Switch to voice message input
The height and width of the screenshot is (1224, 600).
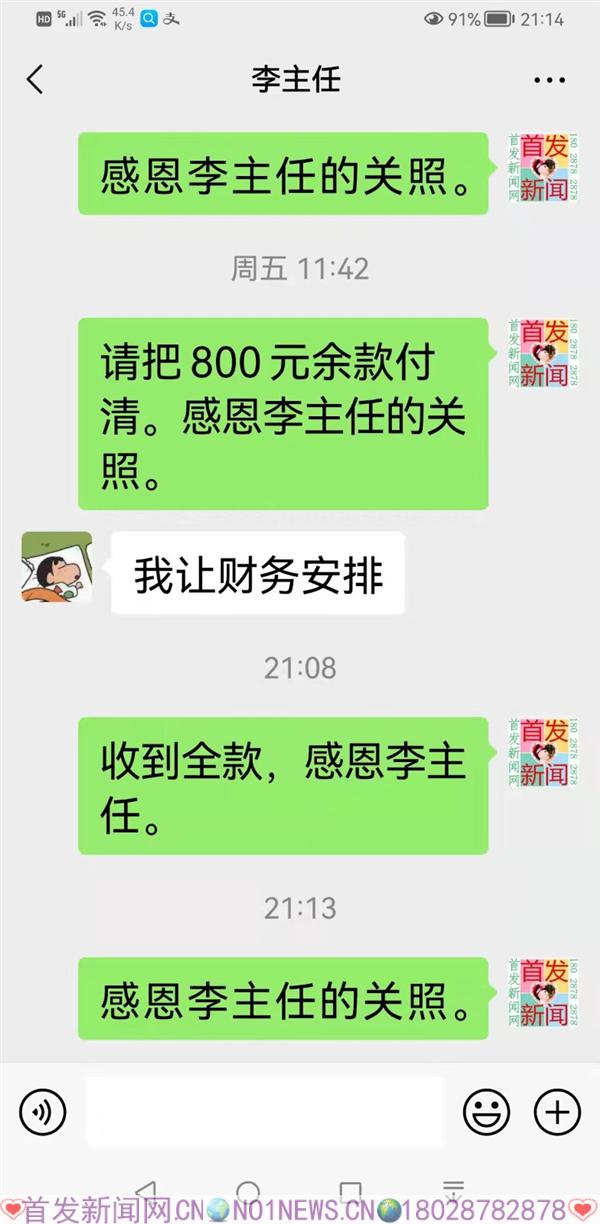42,1111
